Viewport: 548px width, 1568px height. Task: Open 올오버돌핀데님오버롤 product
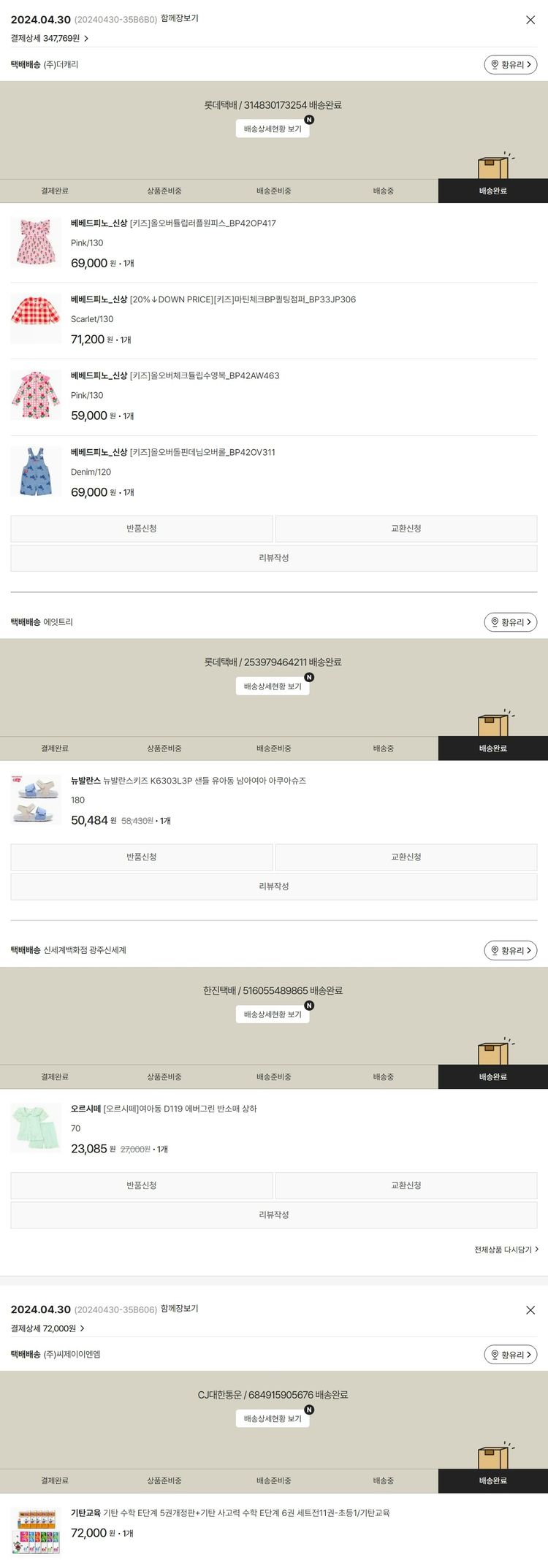[202, 452]
